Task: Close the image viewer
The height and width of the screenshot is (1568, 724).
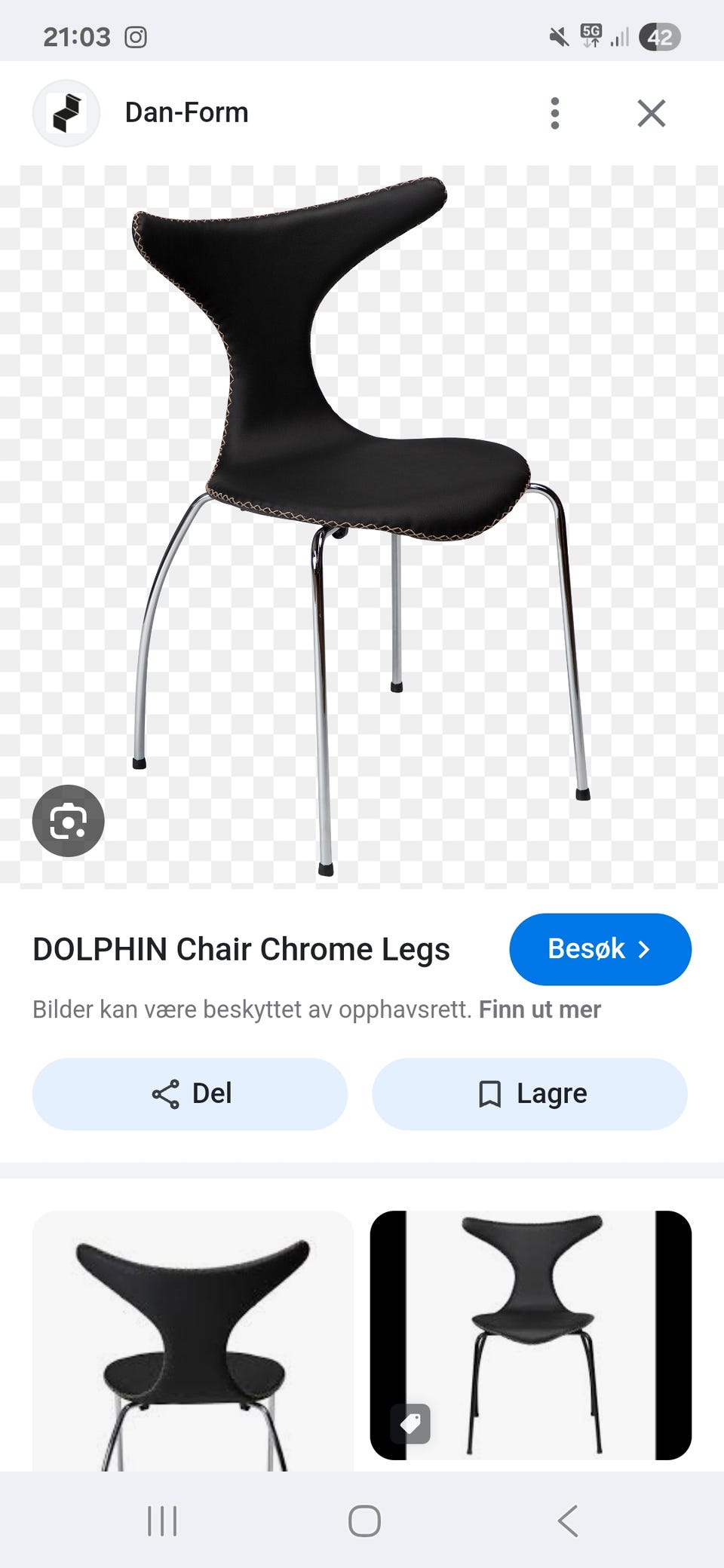Action: pos(652,113)
